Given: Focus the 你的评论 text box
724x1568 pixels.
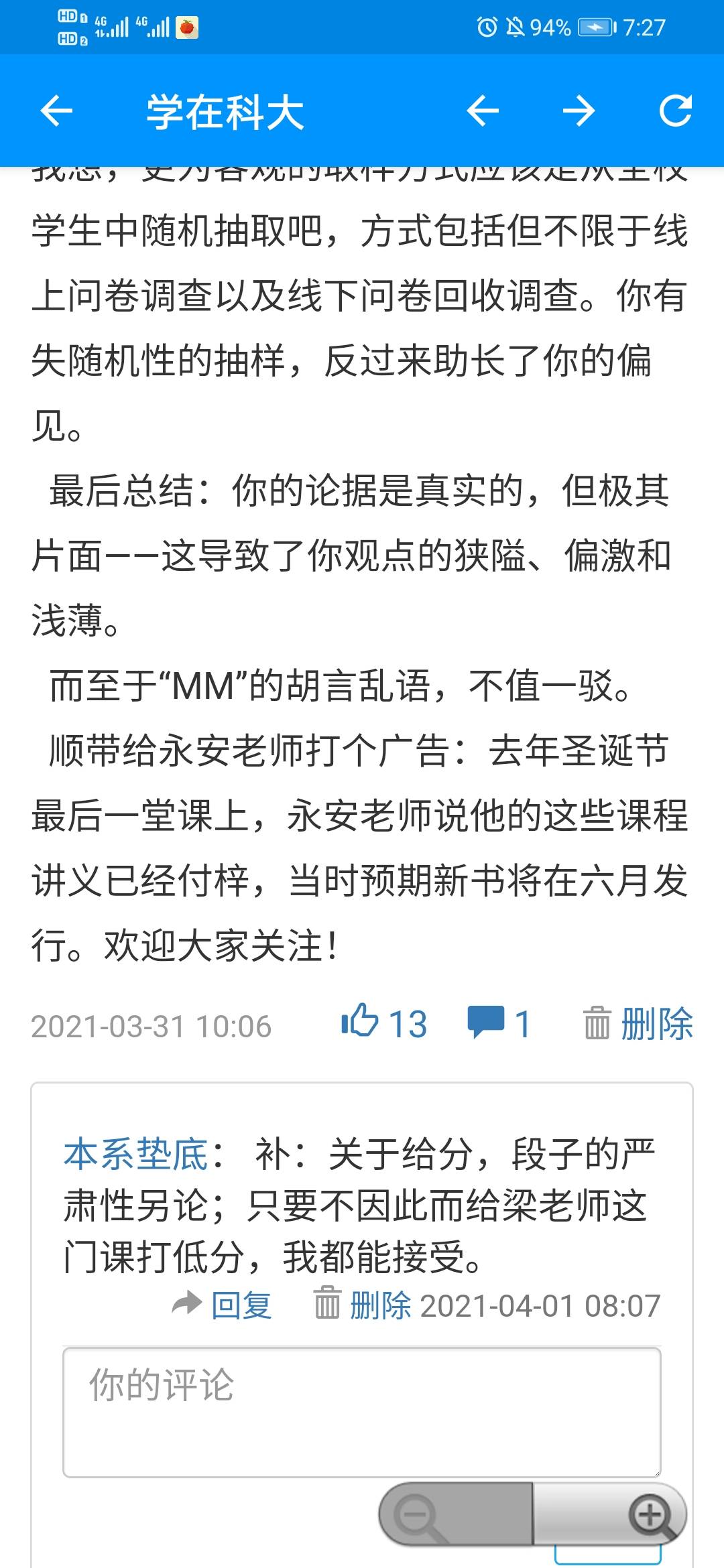Looking at the screenshot, I should (x=361, y=1412).
